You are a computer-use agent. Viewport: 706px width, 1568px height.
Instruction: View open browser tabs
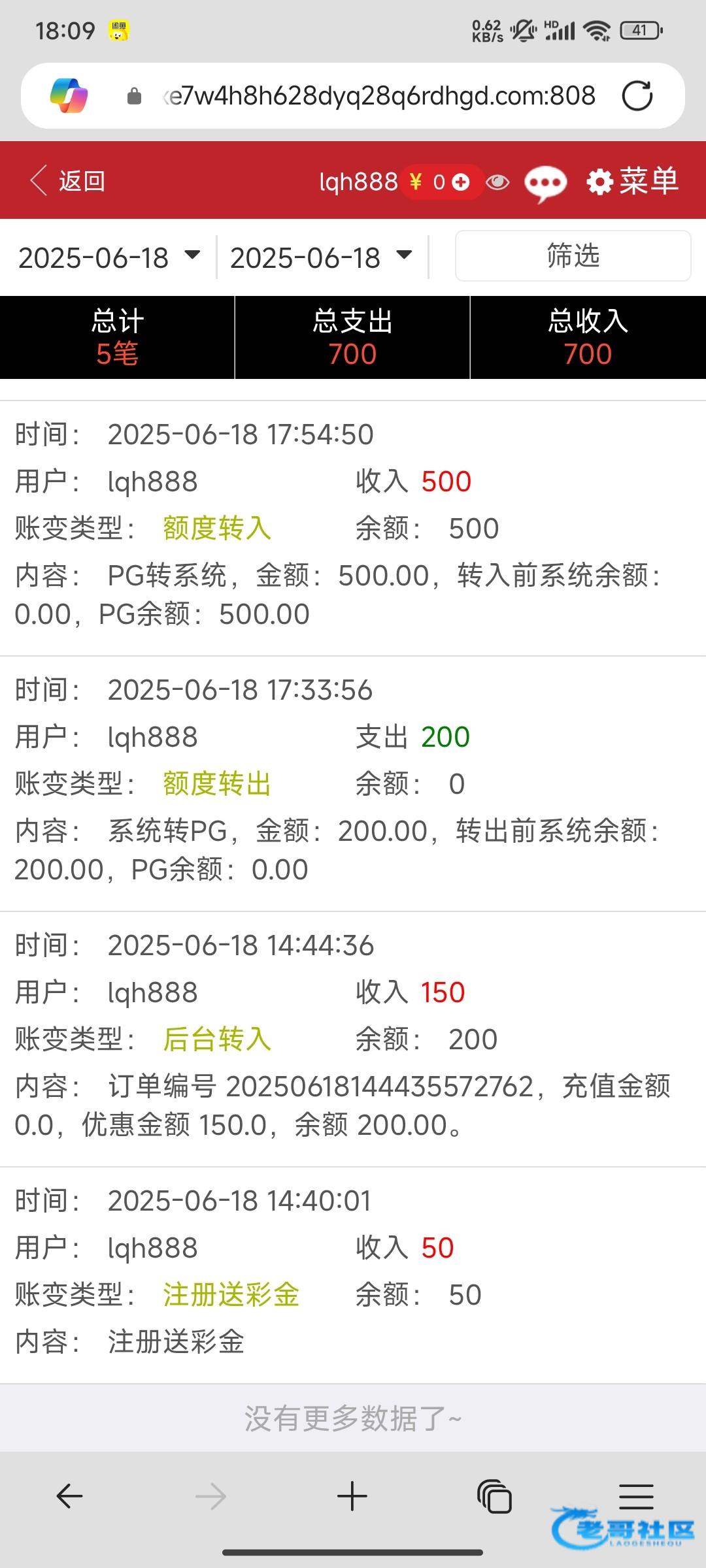(494, 1496)
